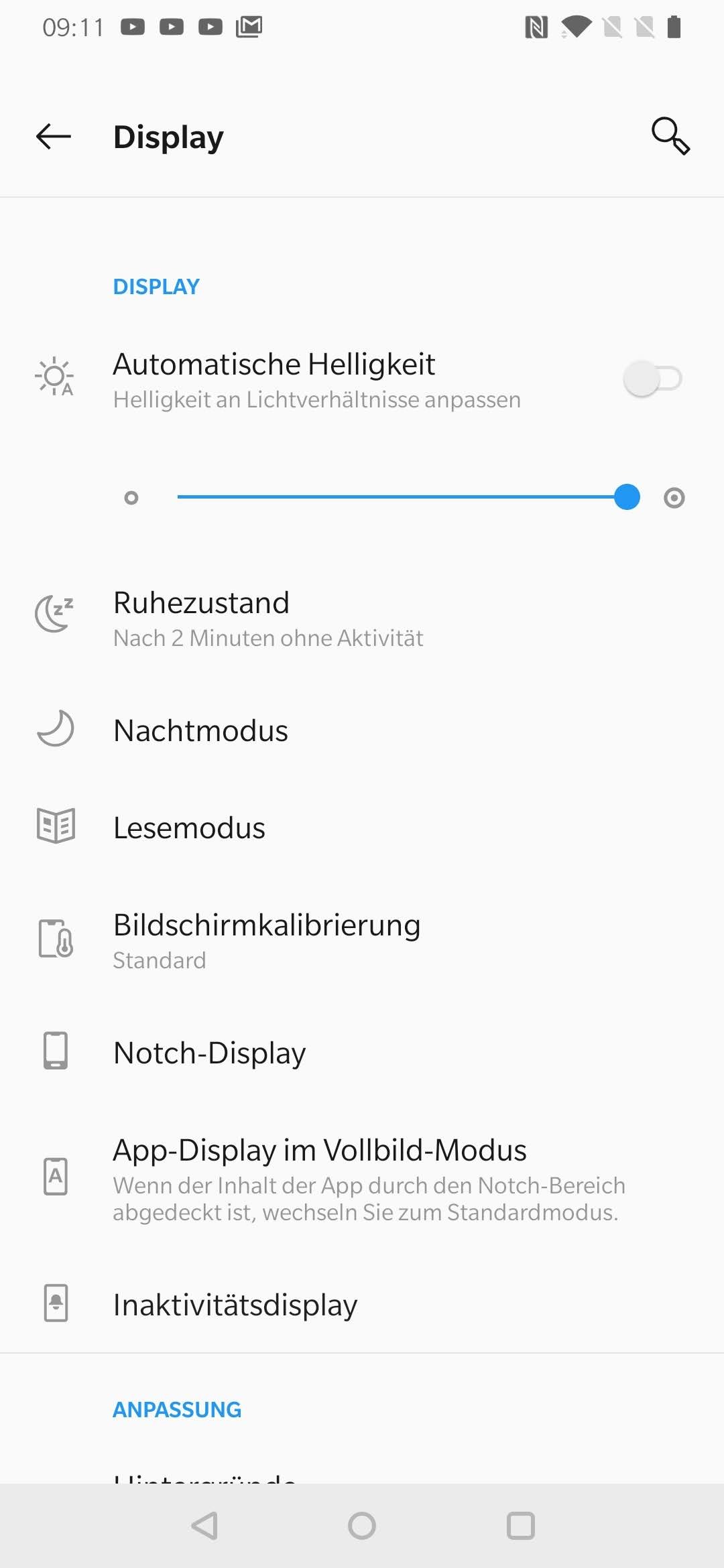Open Lesemodus settings
Image resolution: width=724 pixels, height=1568 pixels.
[190, 828]
